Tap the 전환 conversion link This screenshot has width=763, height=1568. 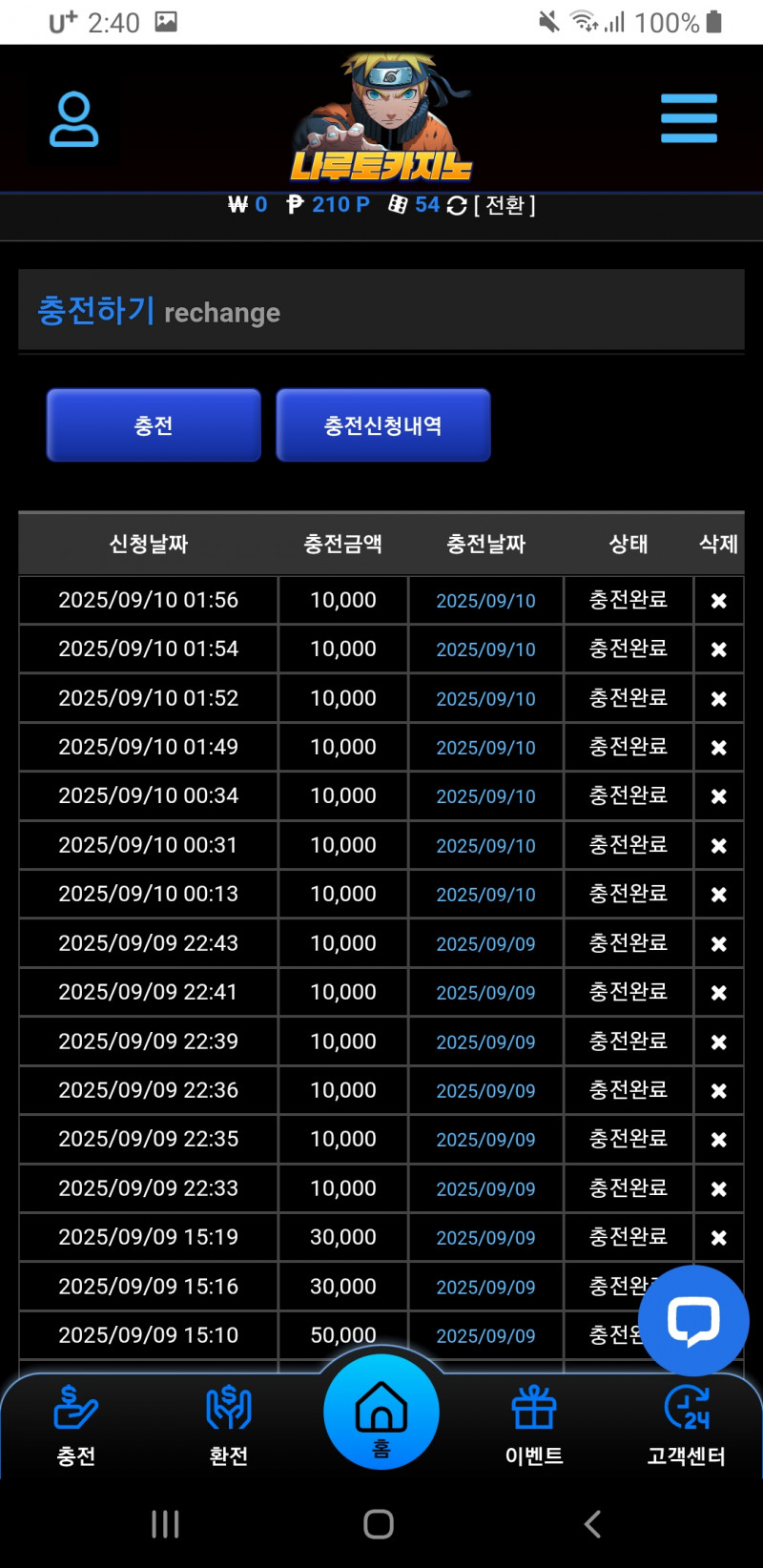[504, 205]
